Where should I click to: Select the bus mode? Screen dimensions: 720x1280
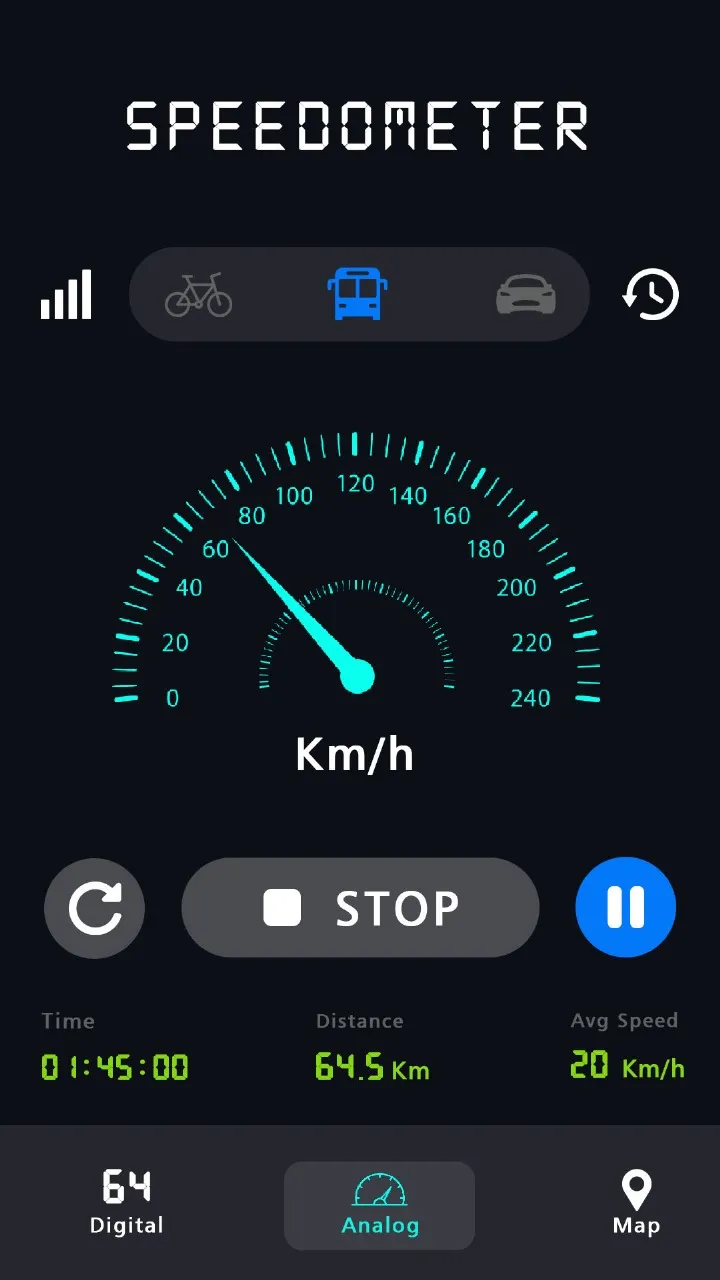tap(357, 295)
